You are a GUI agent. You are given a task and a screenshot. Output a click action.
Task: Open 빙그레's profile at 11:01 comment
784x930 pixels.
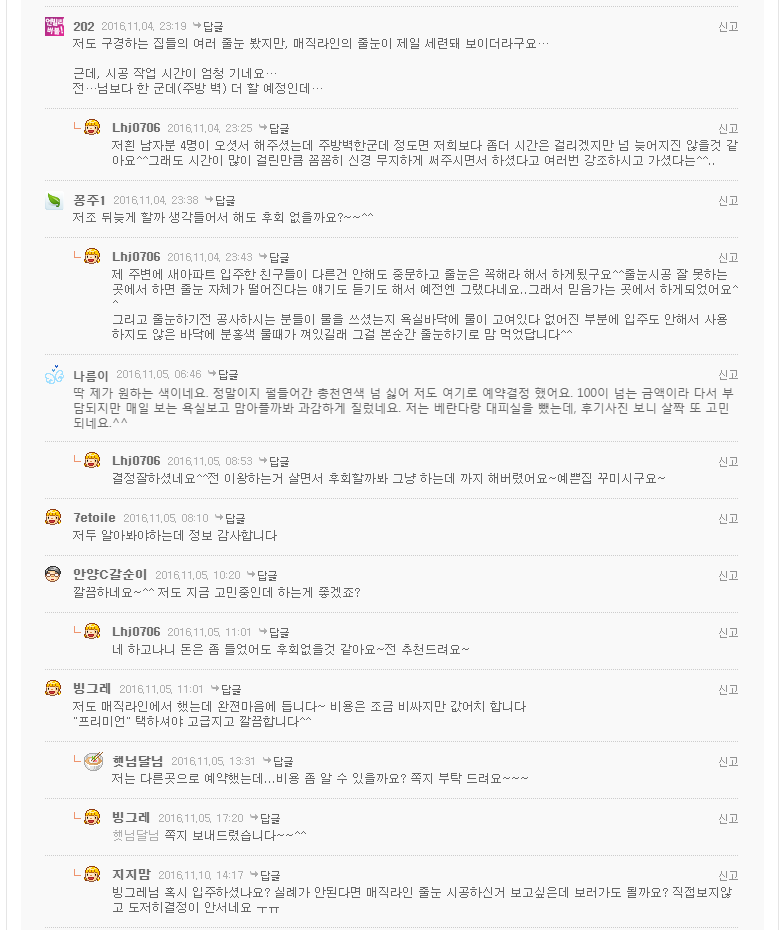coord(92,689)
